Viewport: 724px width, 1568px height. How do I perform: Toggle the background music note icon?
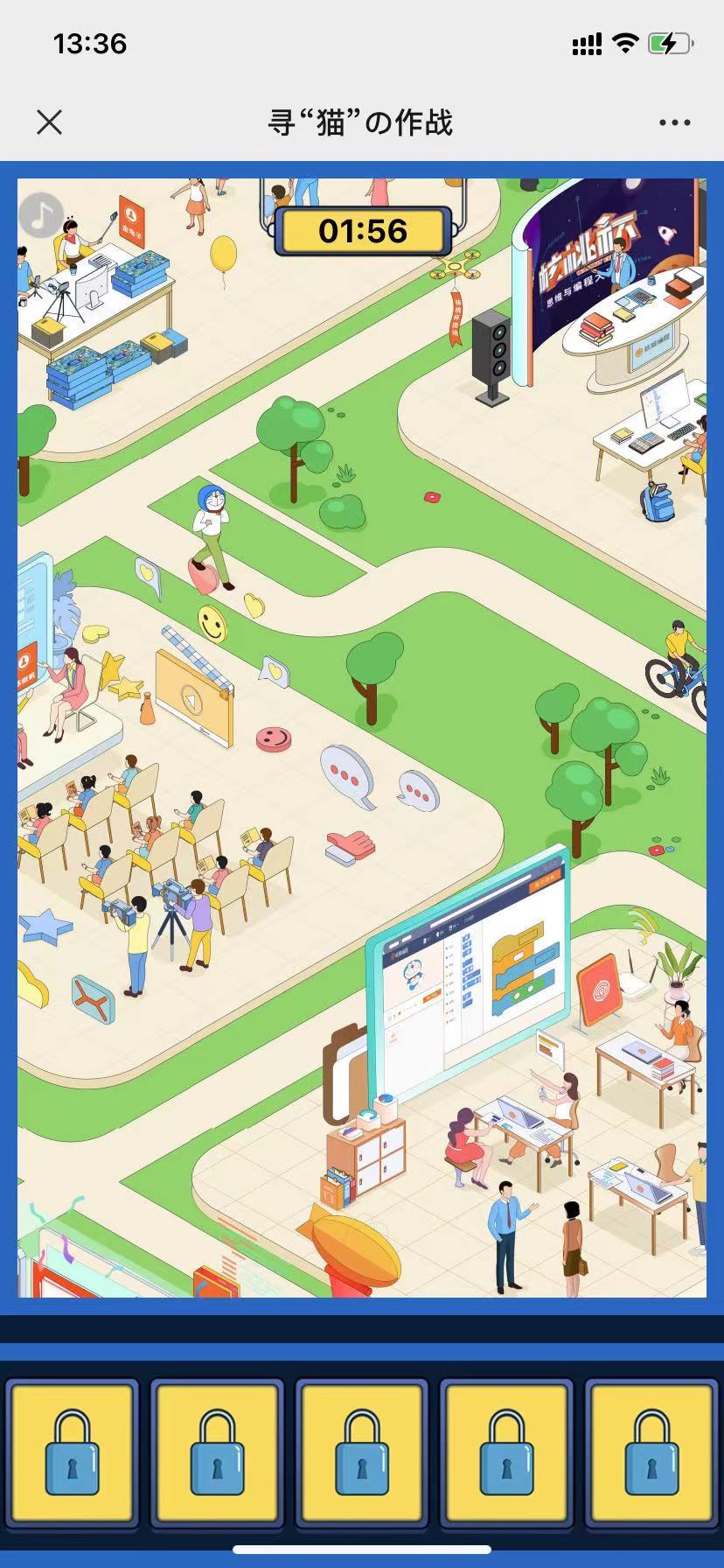(39, 215)
